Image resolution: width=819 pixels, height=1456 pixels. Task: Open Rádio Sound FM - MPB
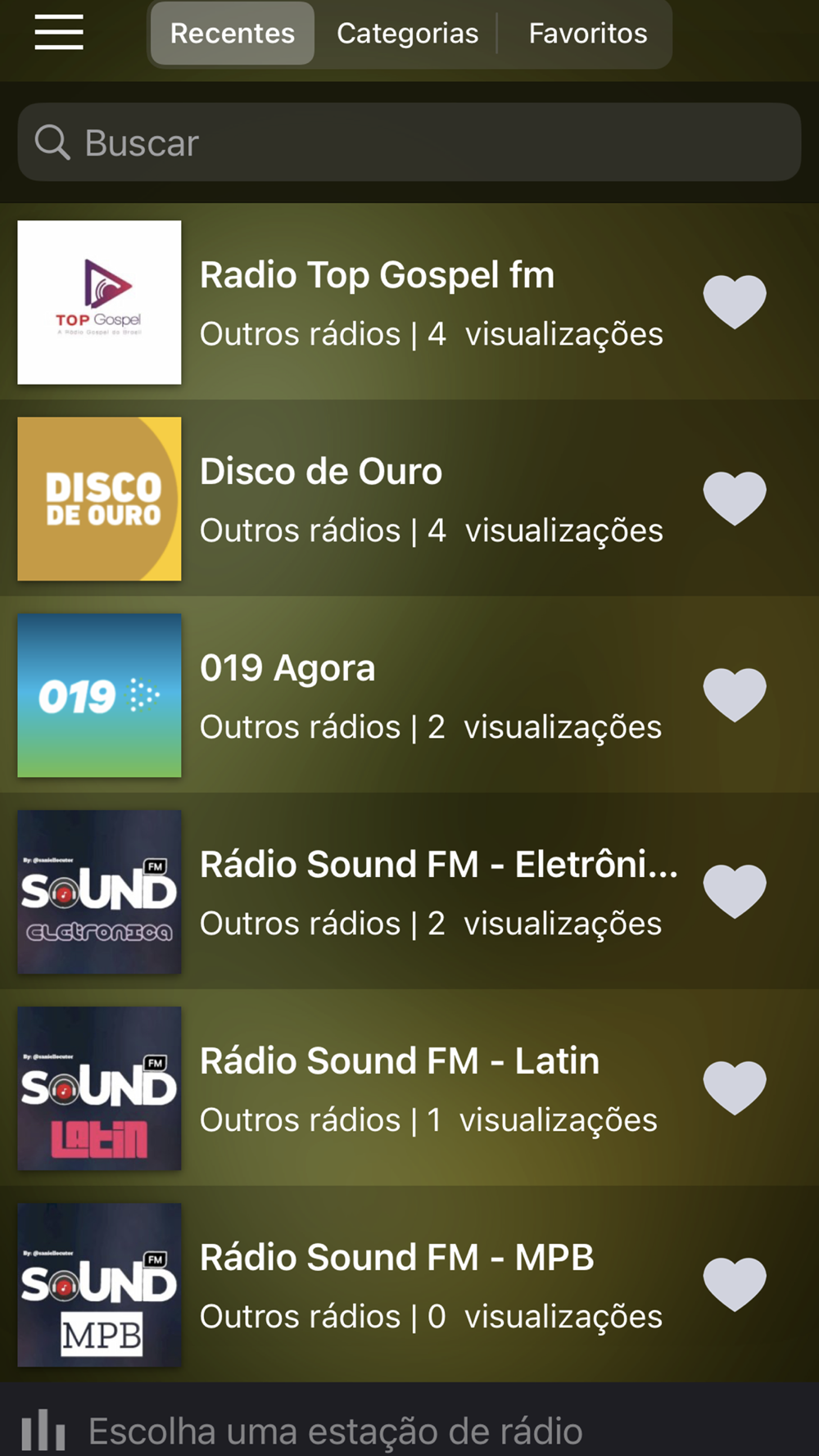coord(377,1284)
